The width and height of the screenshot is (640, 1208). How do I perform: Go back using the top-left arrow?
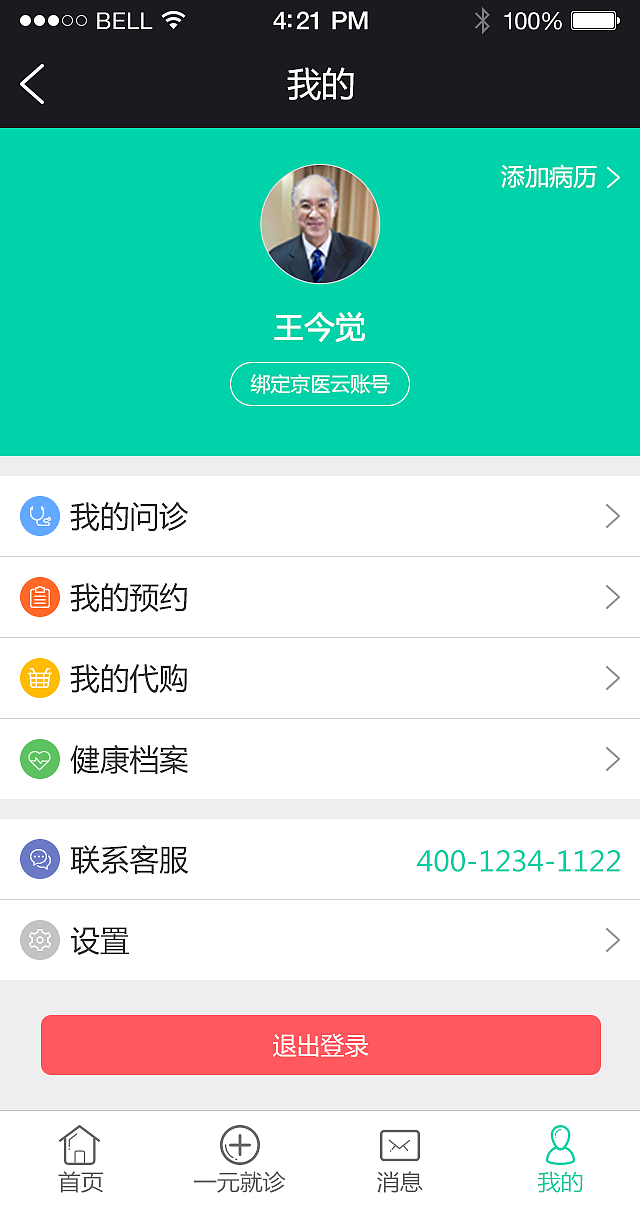(x=33, y=84)
